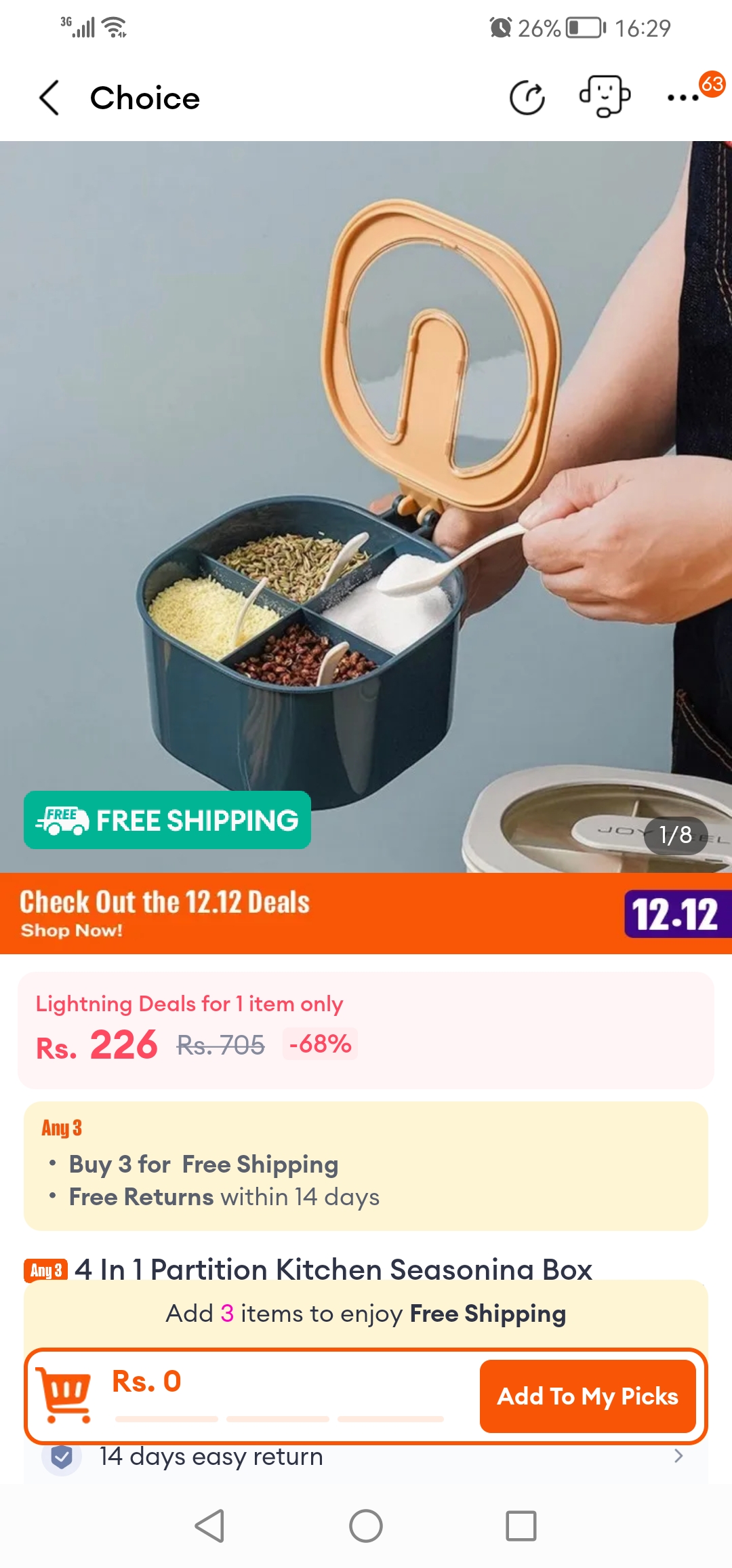Tap Add To My Picks button

point(588,1396)
